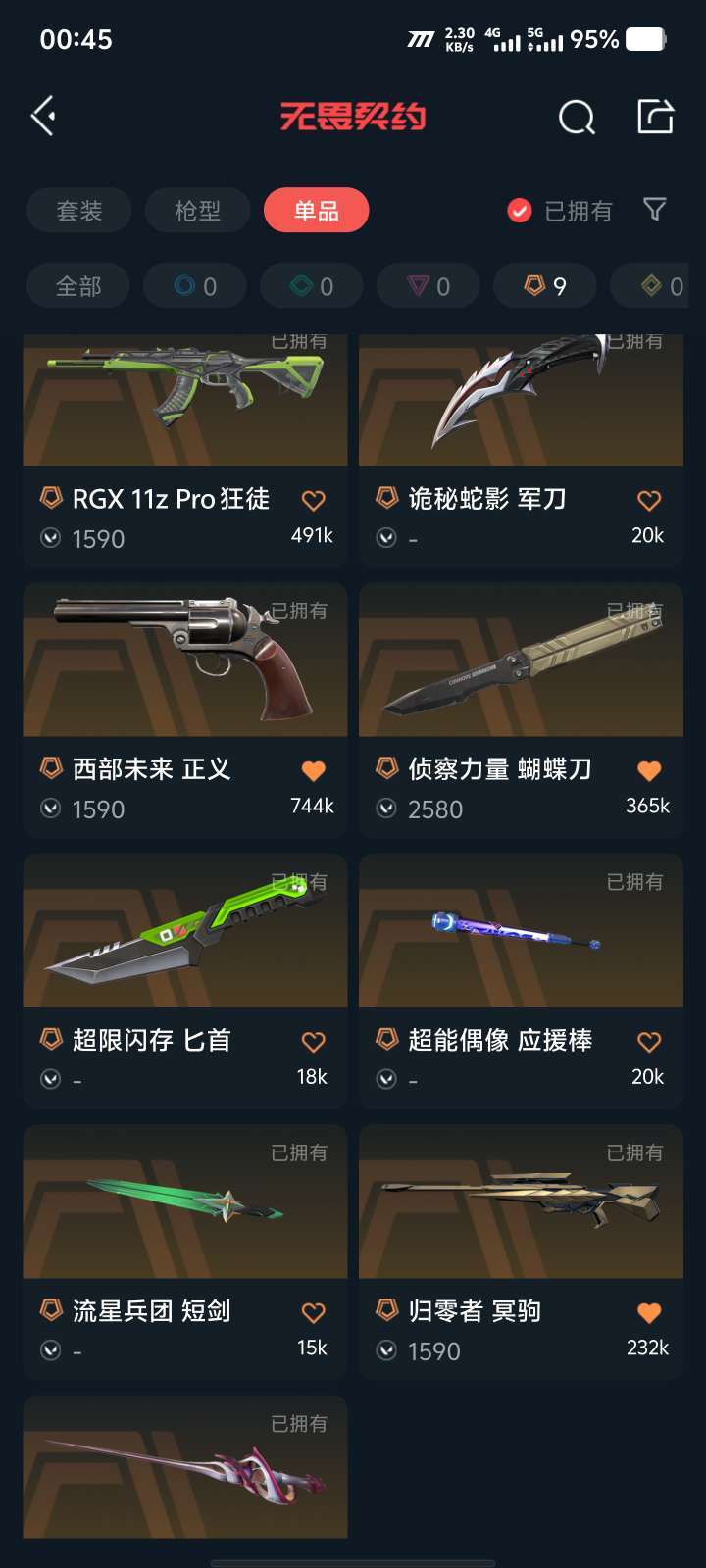Share this page via the header icon

(655, 117)
